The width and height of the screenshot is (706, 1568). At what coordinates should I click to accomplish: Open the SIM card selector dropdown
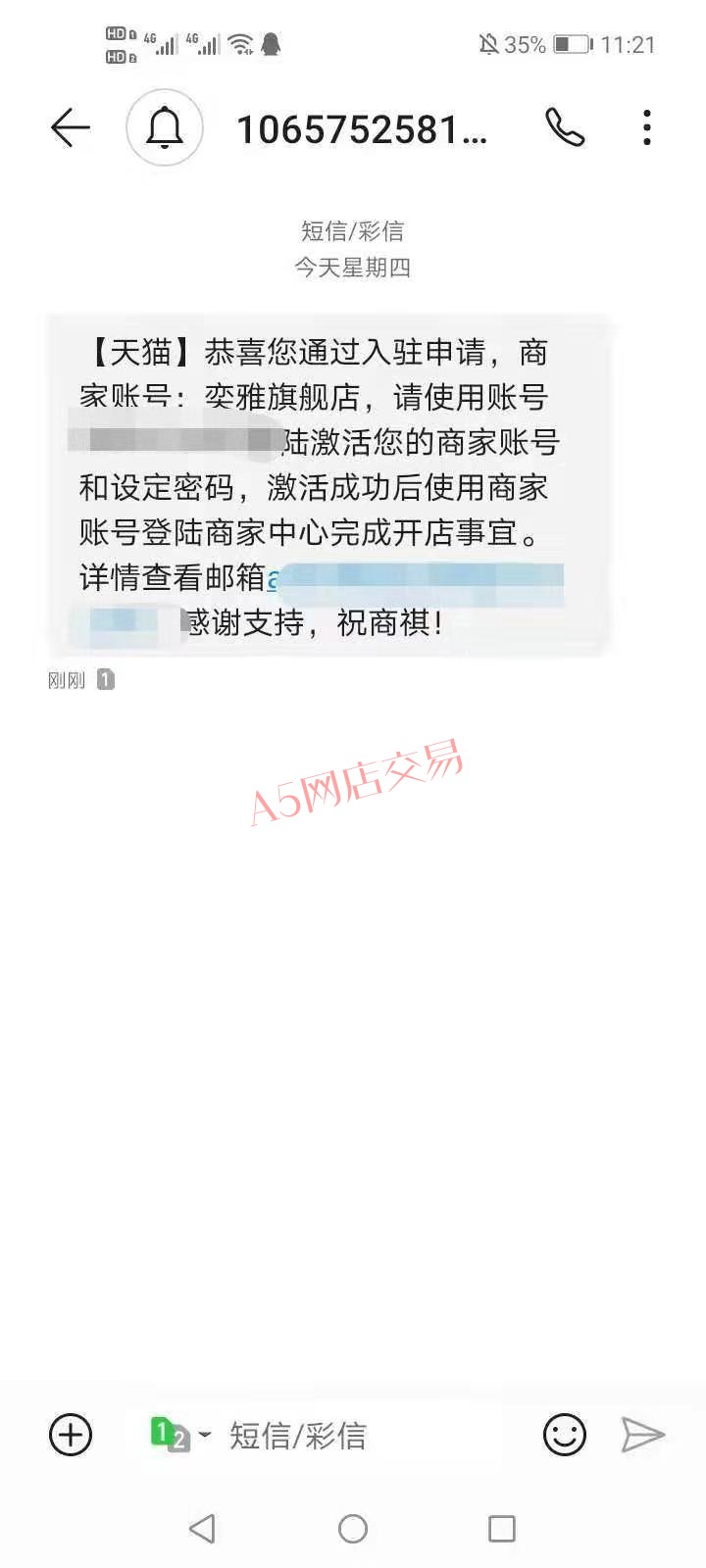[179, 1436]
